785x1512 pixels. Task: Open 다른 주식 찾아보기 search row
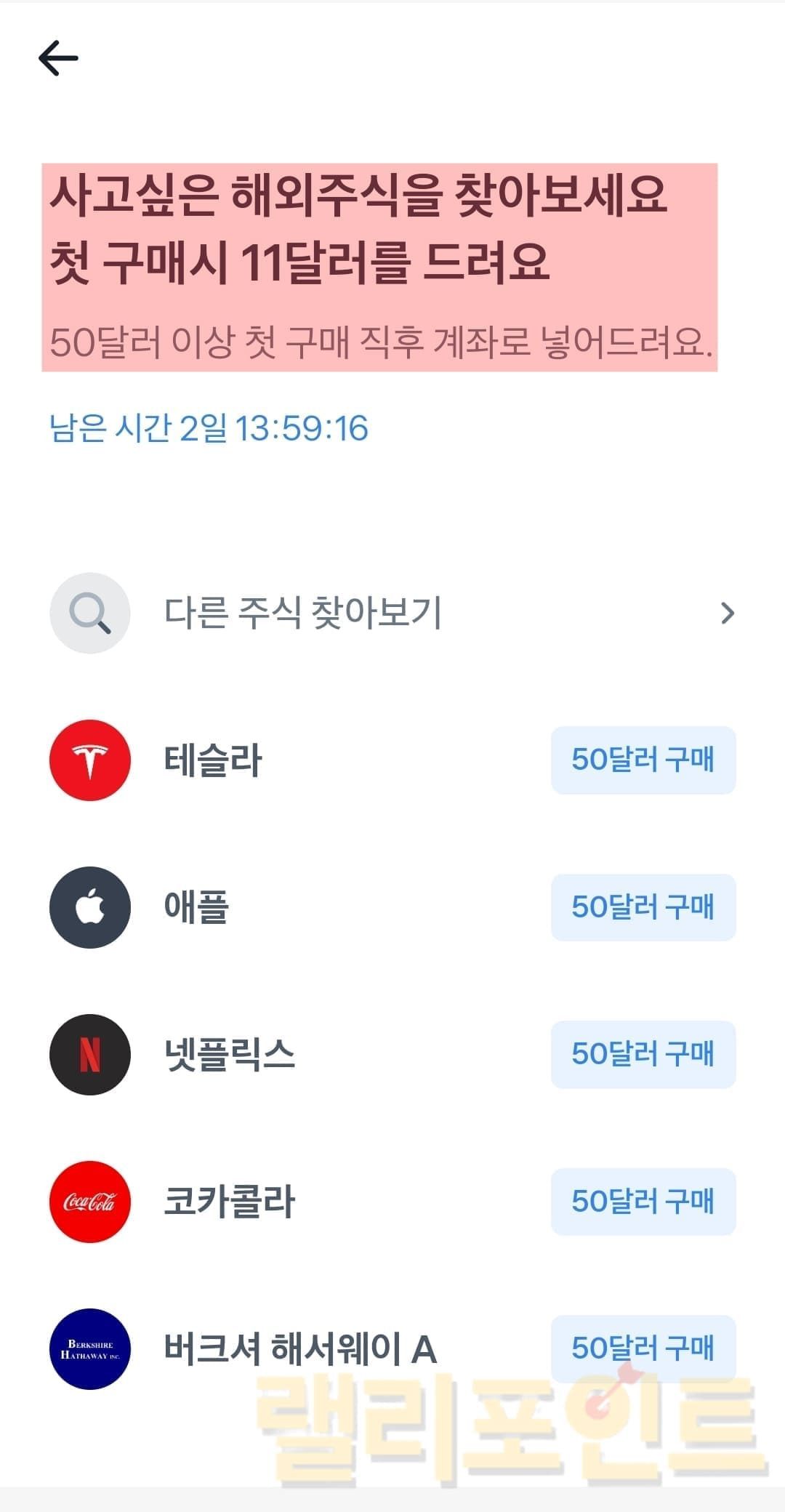(x=392, y=613)
